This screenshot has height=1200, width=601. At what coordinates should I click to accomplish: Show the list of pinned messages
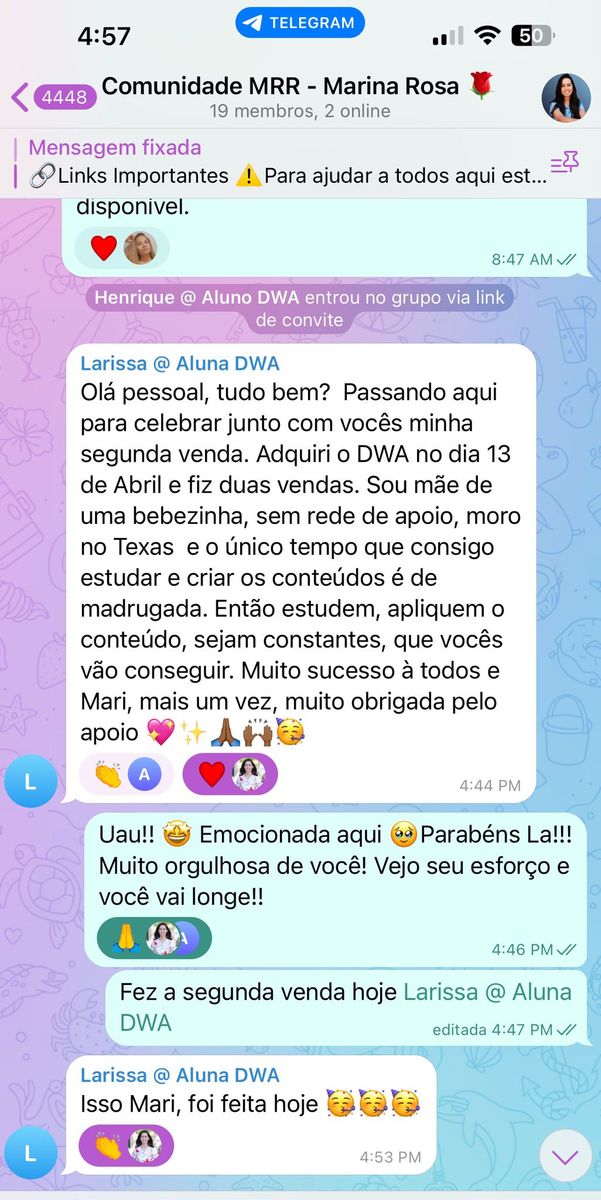(565, 163)
